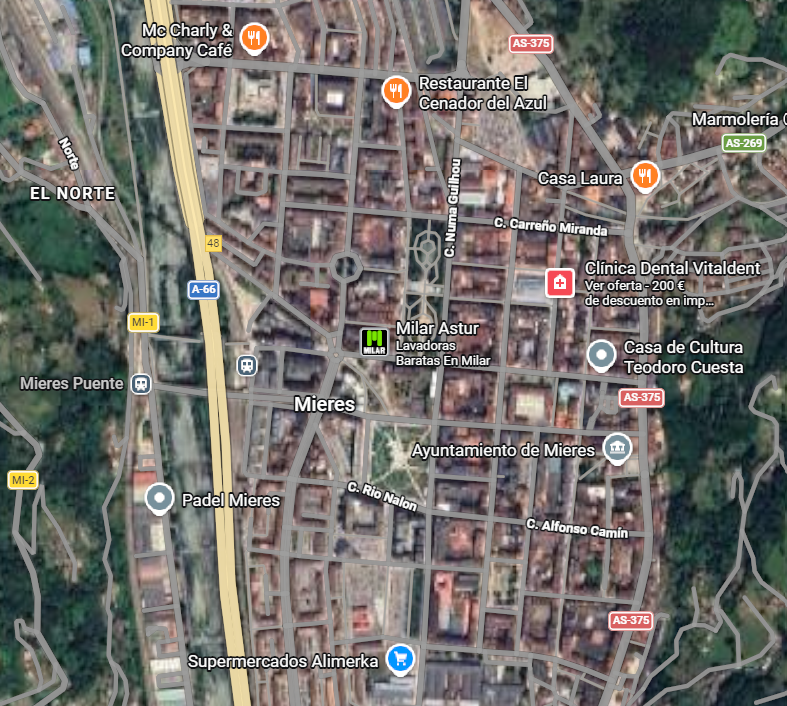Select the Padel Mieres location pin
The height and width of the screenshot is (706, 787).
(x=159, y=497)
